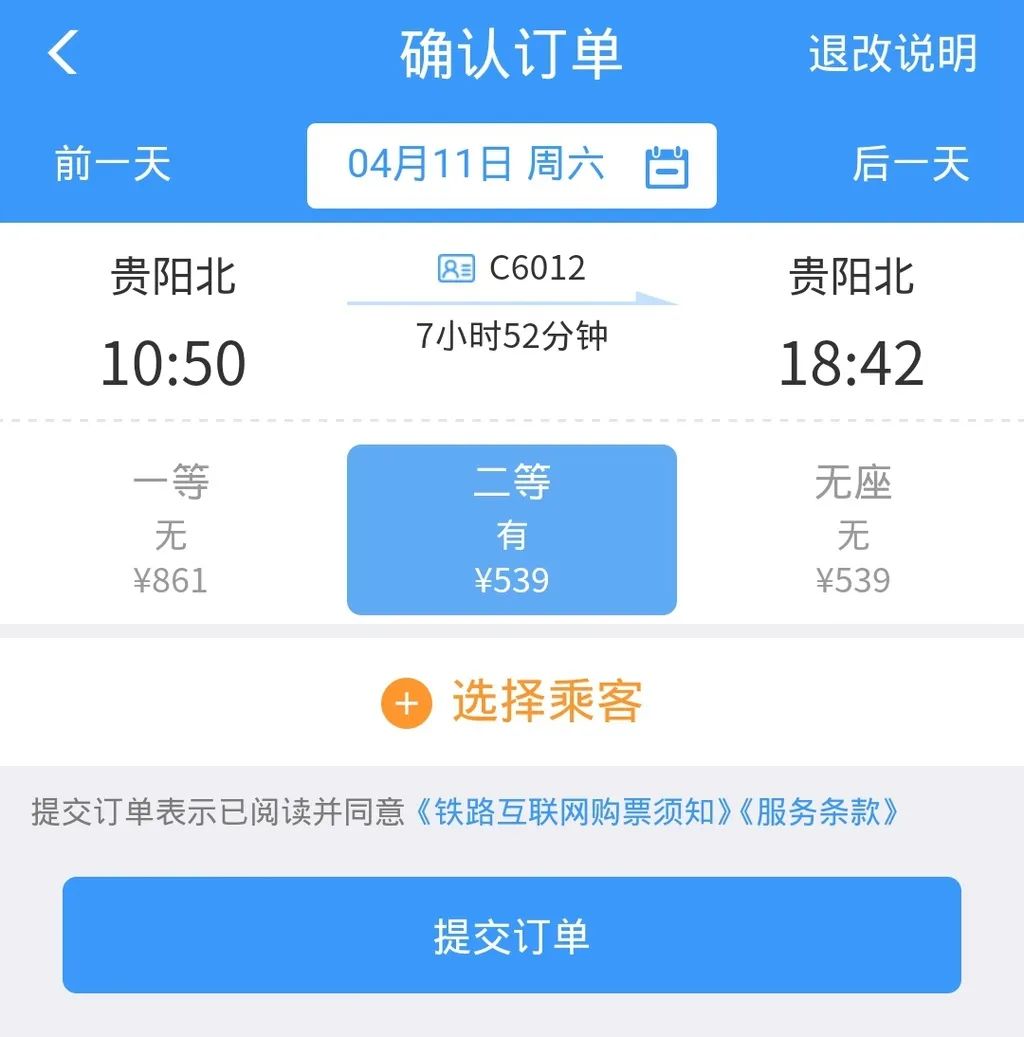Select 无座 standing ticket option
This screenshot has height=1037, width=1024.
[852, 530]
